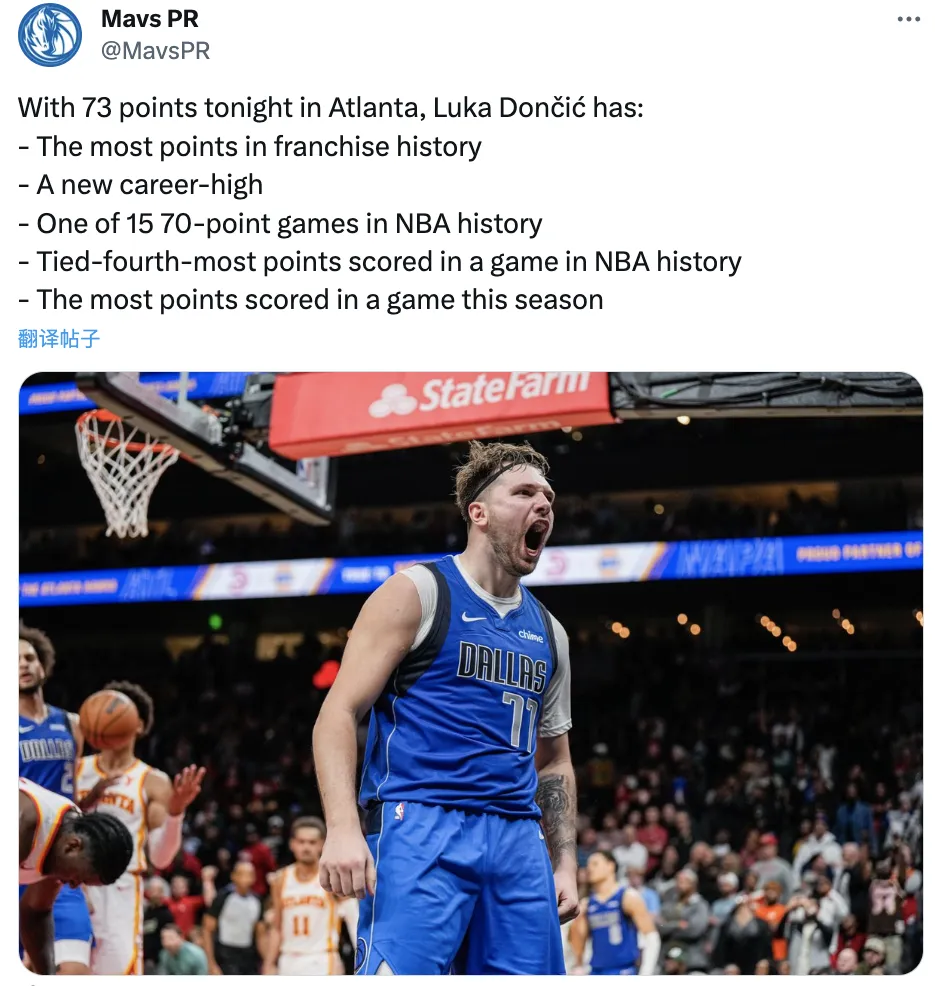
Task: Open the Luka Dončić photo full screen
Action: click(x=470, y=672)
